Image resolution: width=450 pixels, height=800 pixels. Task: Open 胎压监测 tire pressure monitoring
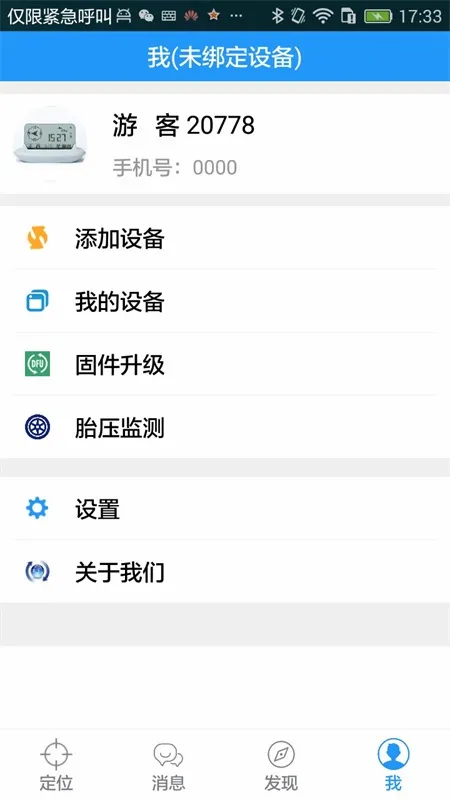point(225,427)
